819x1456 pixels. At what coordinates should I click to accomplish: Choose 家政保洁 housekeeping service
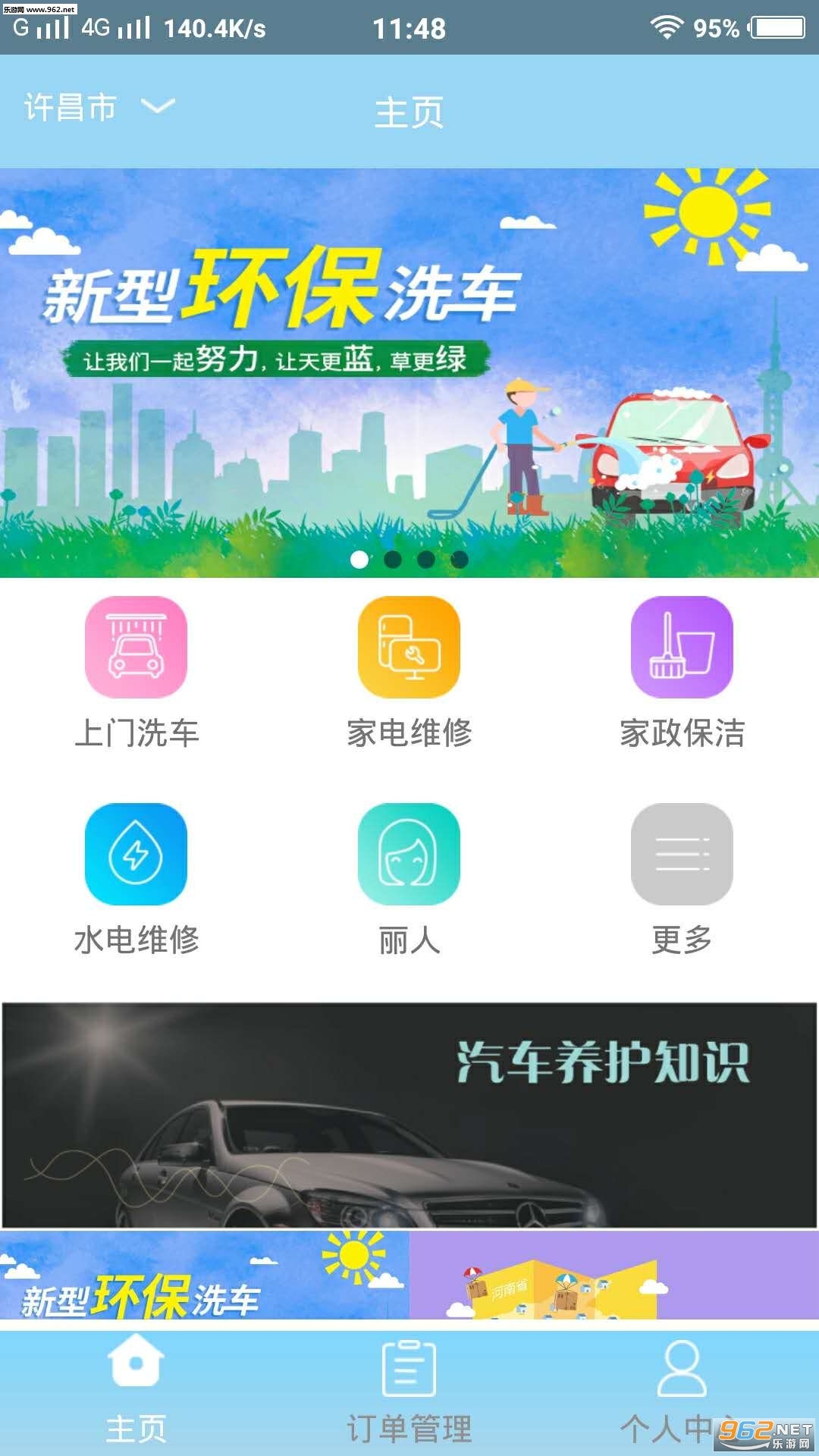tap(682, 673)
